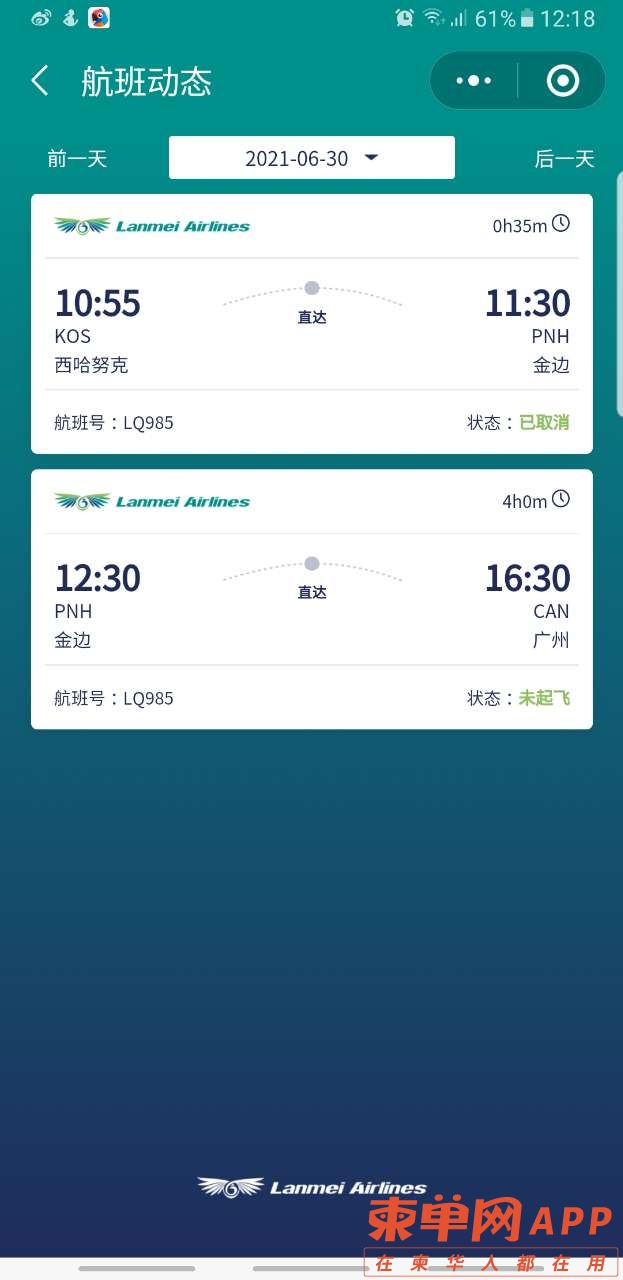Go back from the flight status page
Viewport: 623px width, 1280px height.
40,81
